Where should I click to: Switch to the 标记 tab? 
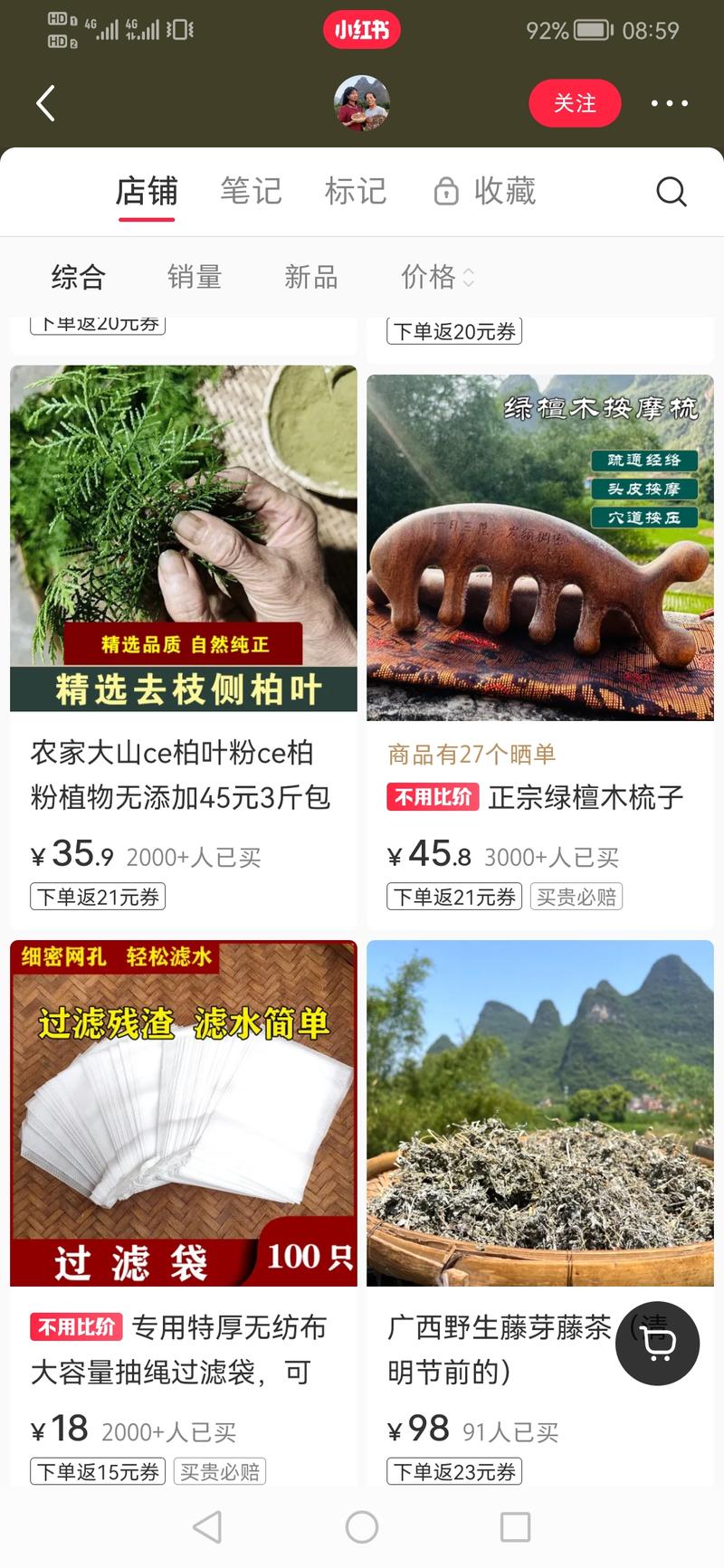point(356,191)
